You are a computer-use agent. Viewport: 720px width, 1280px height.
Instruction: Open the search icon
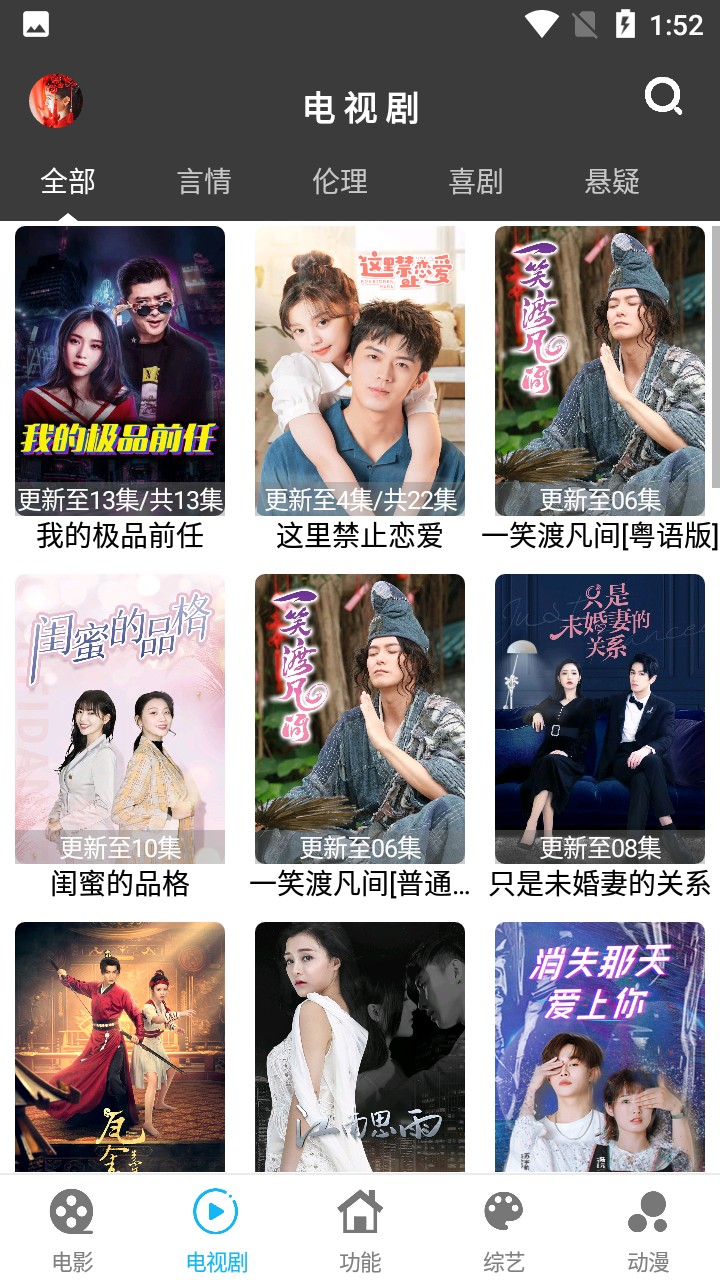point(662,97)
